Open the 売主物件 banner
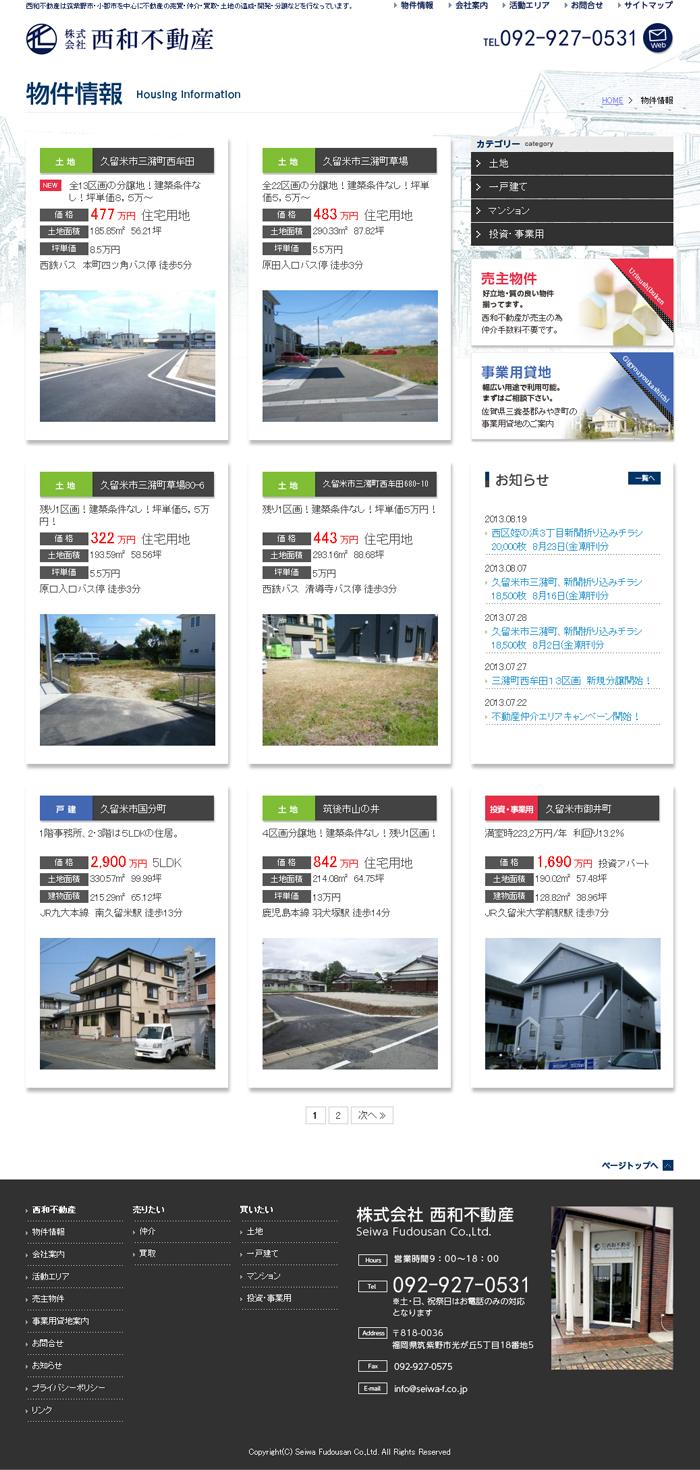Screen dimensions: 700x1470 (x=572, y=302)
